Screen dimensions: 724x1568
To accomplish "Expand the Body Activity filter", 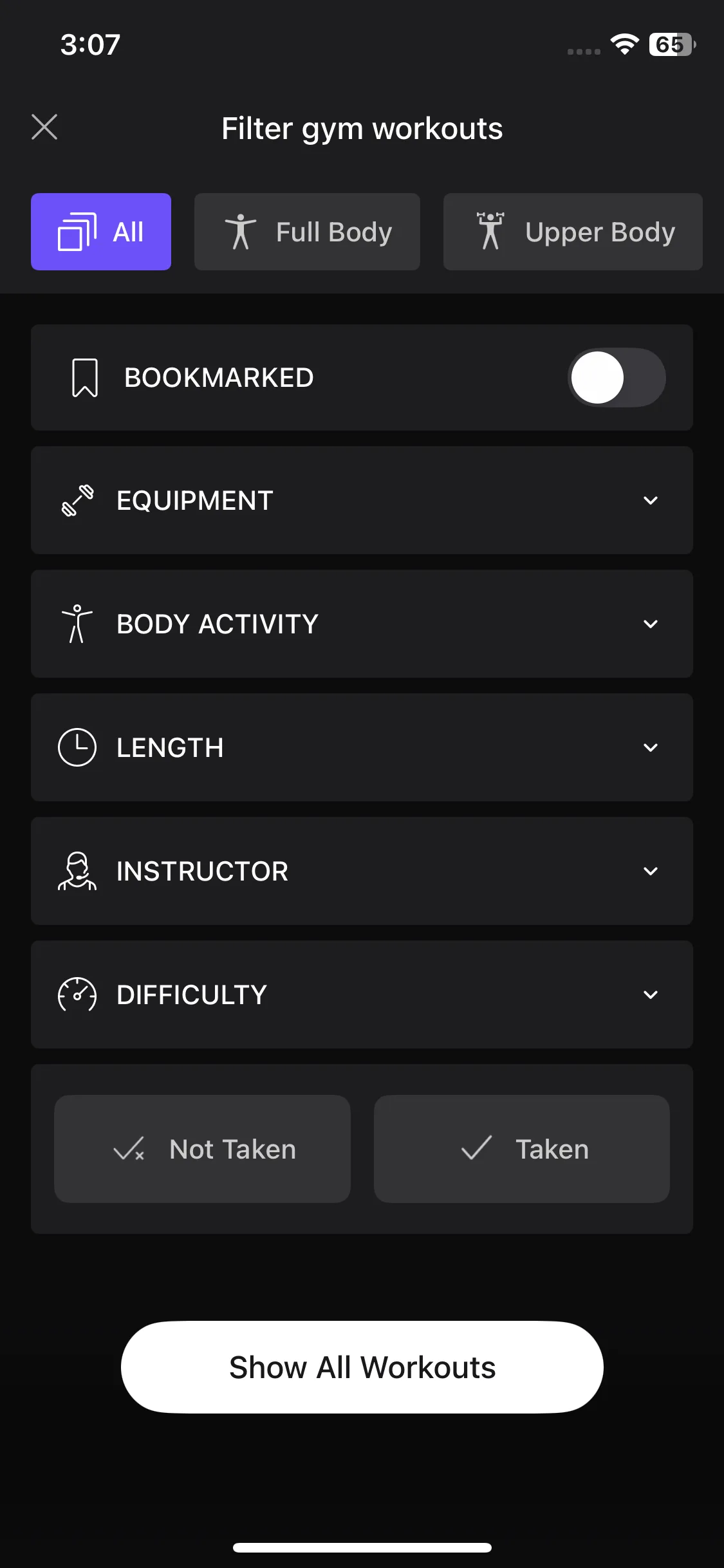I will pyautogui.click(x=362, y=624).
